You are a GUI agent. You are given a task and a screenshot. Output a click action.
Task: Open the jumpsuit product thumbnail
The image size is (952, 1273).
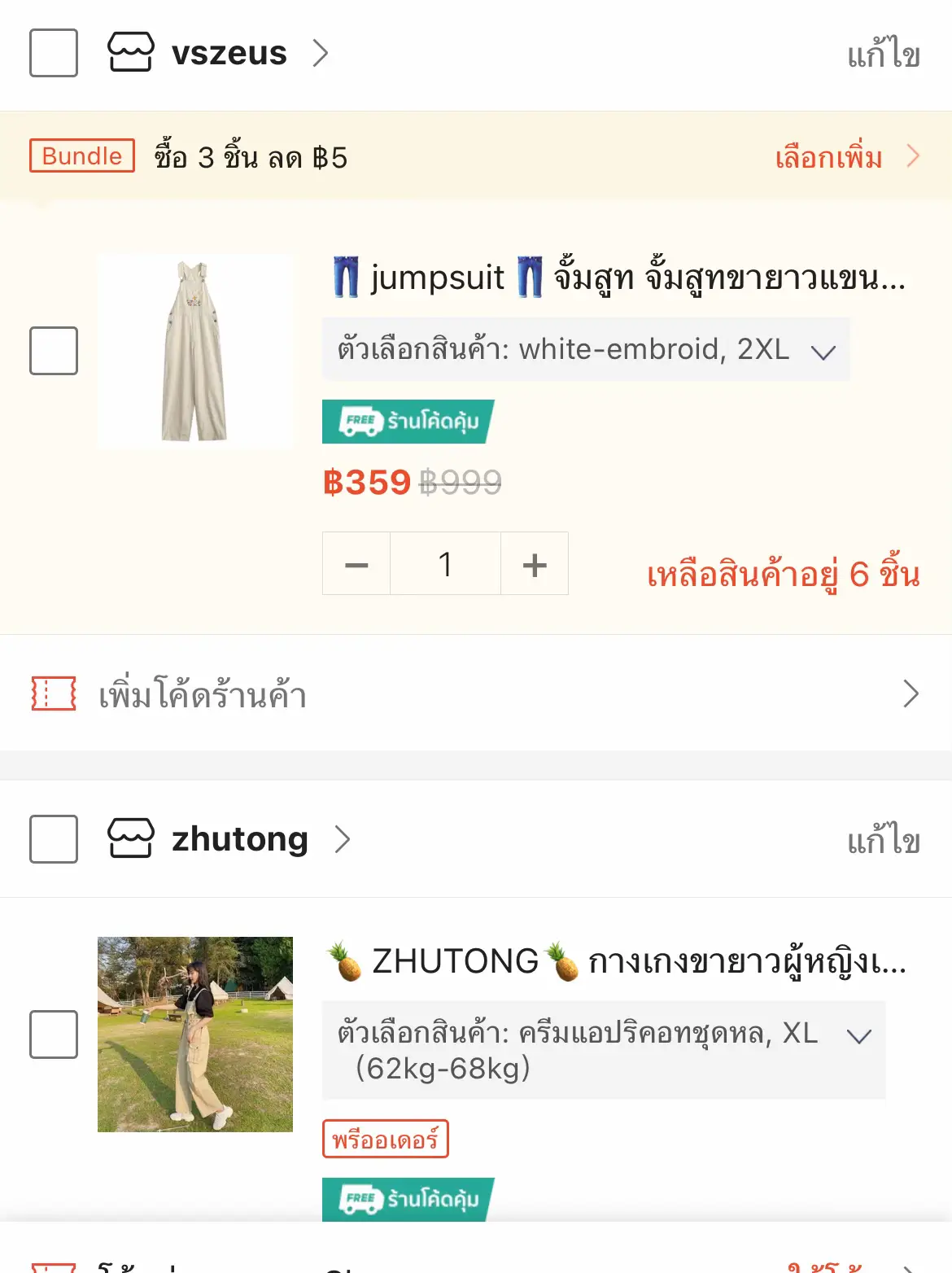[x=195, y=350]
